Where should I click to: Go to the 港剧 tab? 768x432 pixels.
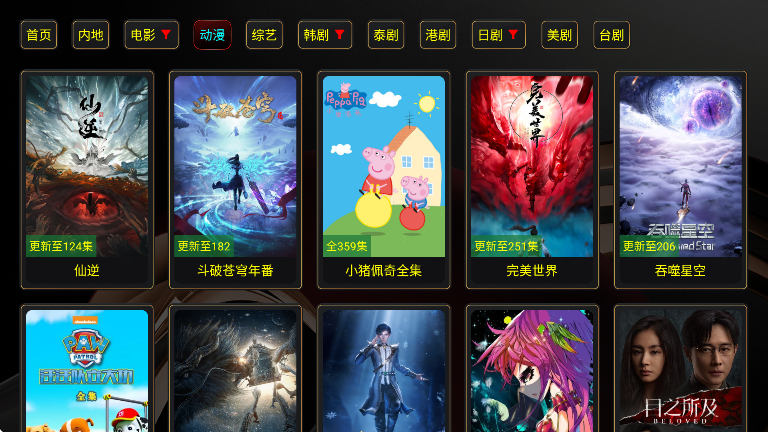click(x=438, y=35)
